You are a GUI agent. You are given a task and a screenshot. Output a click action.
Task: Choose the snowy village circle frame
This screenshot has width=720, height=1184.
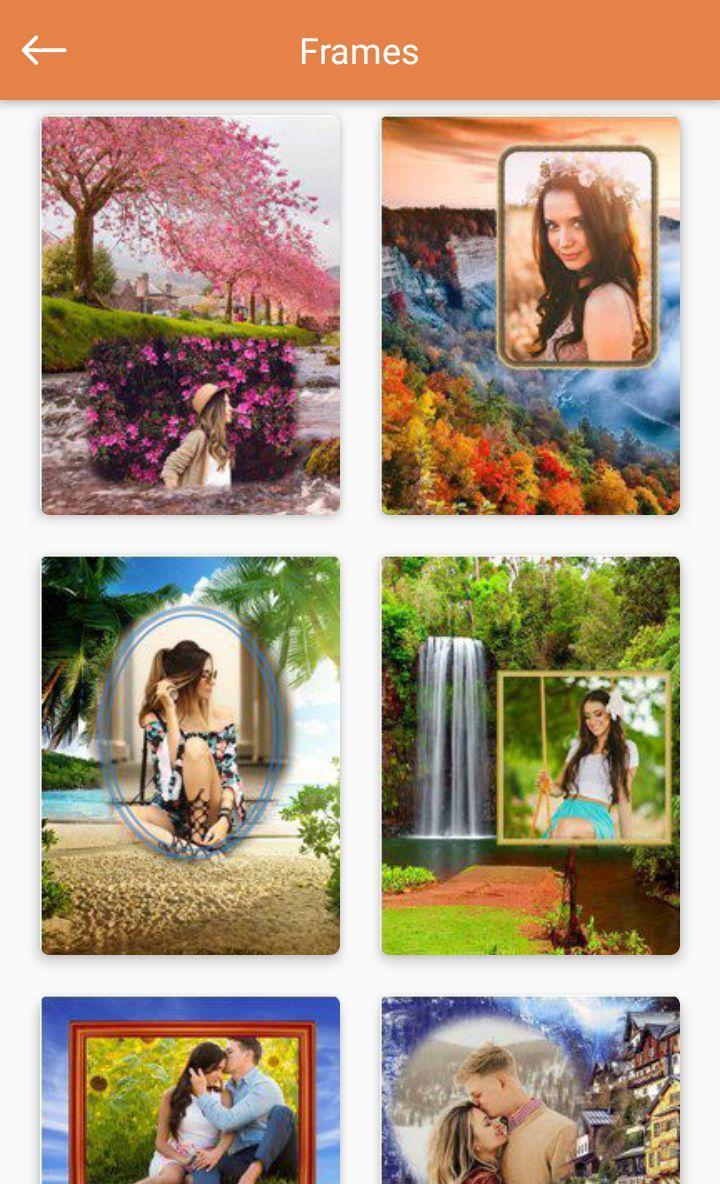531,1090
